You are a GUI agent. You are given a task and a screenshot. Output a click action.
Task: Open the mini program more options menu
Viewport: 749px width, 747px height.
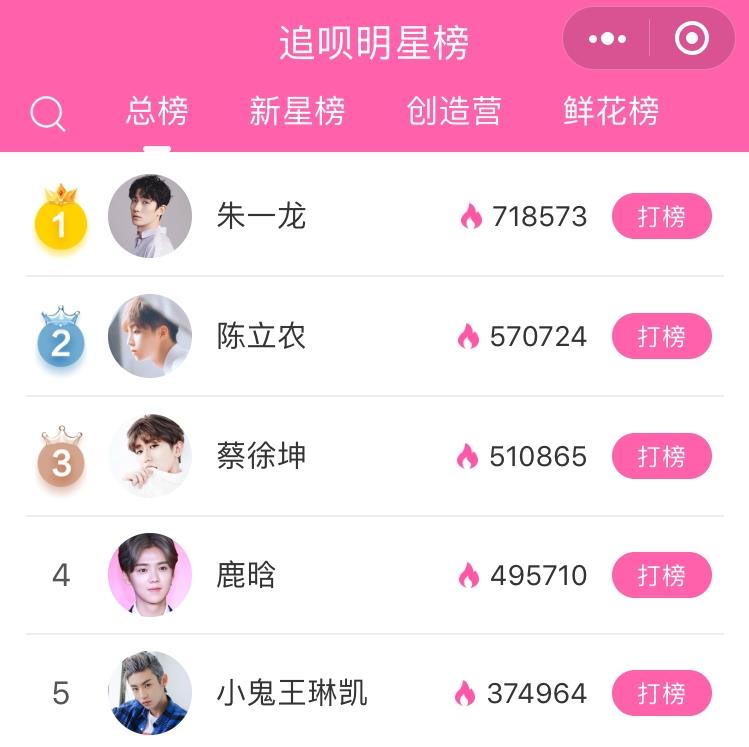tap(607, 39)
